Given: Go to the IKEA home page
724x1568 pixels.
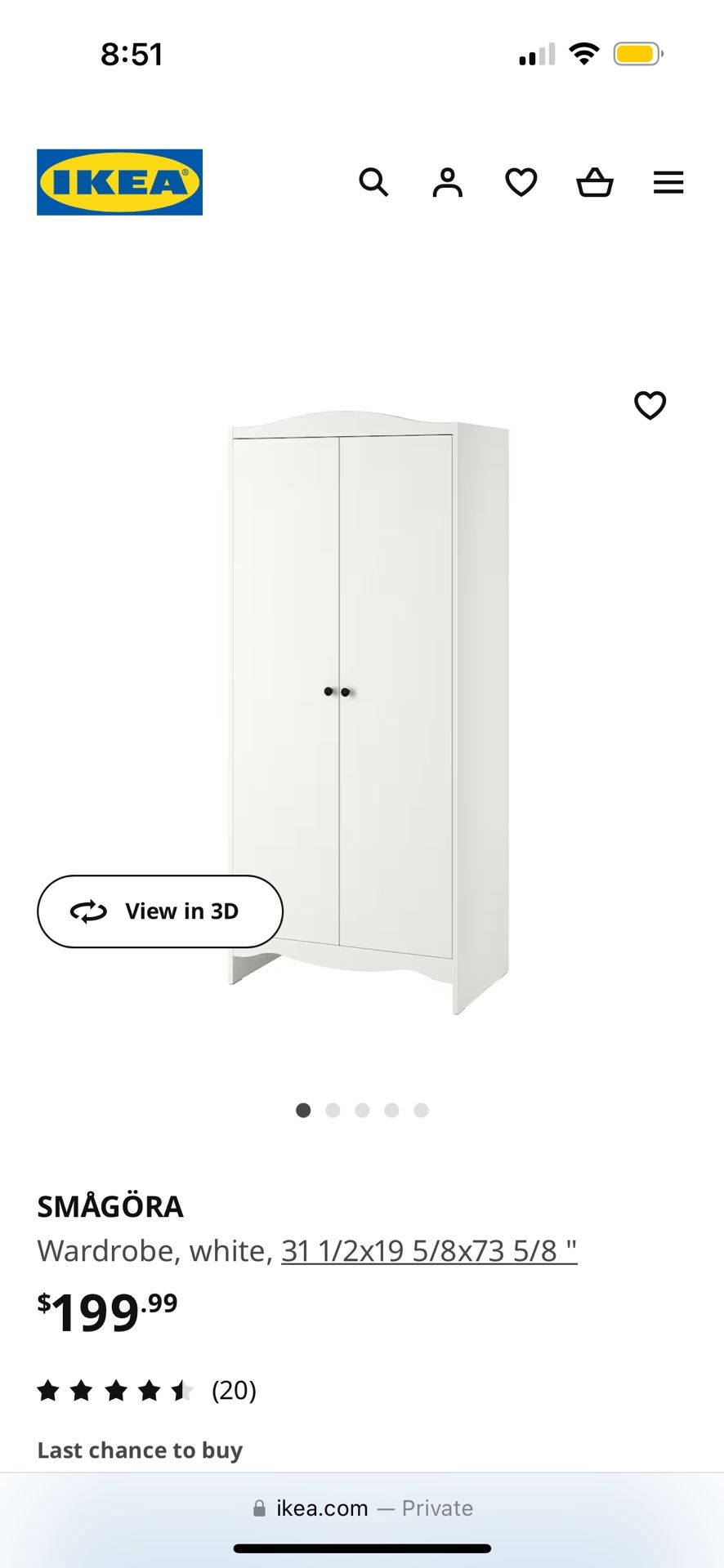Looking at the screenshot, I should (119, 182).
